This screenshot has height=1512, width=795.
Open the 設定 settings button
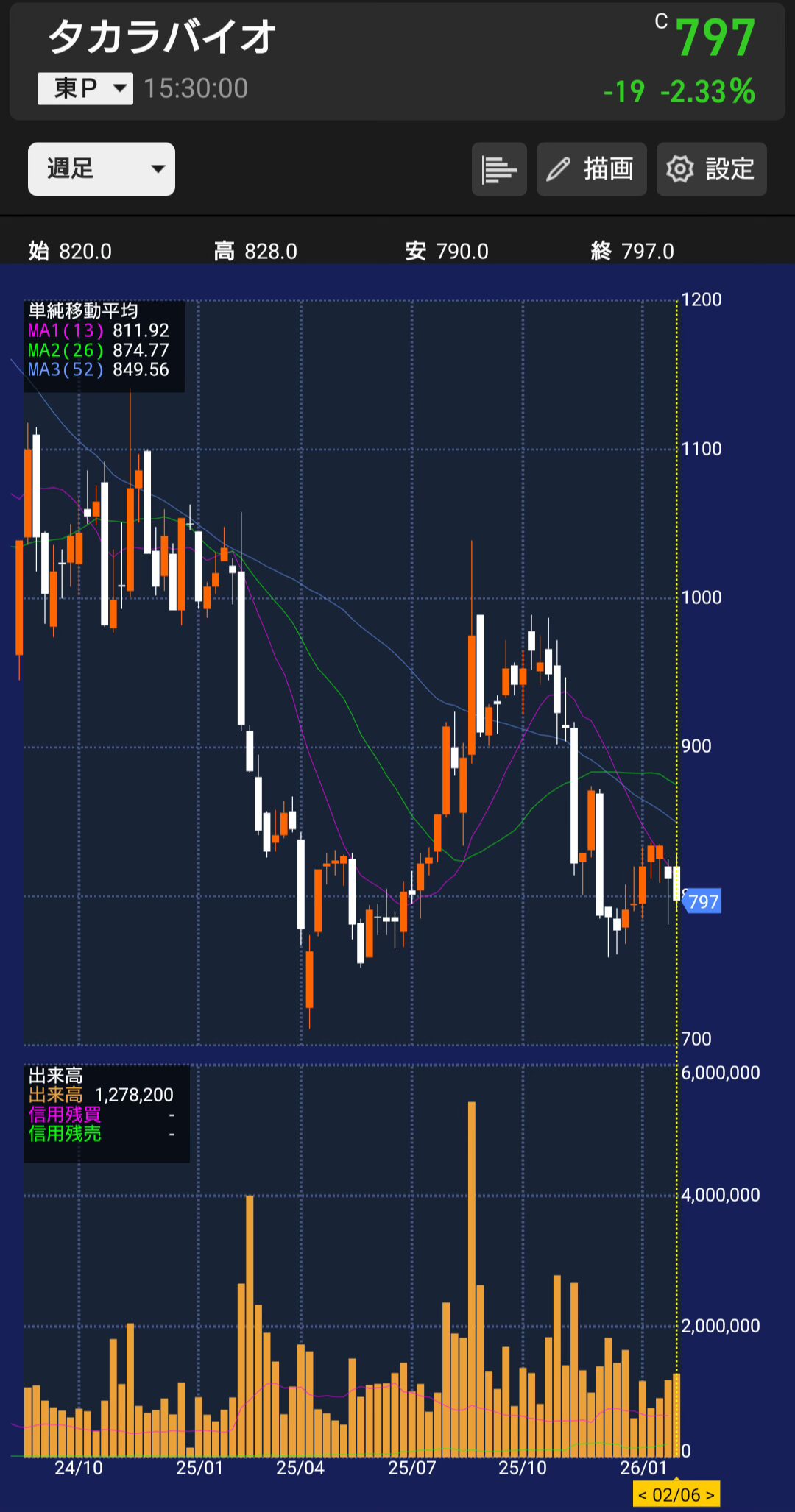(711, 169)
